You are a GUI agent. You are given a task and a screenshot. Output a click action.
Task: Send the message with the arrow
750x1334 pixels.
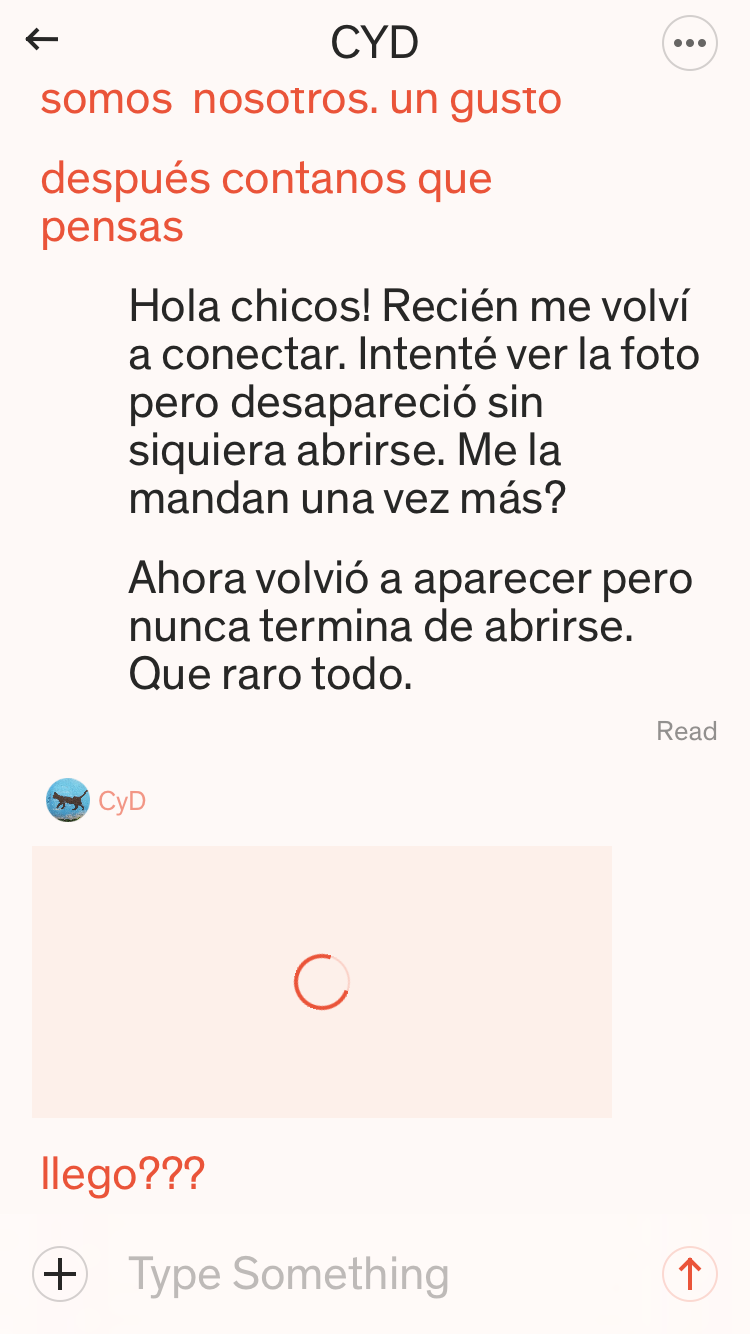(x=690, y=1274)
